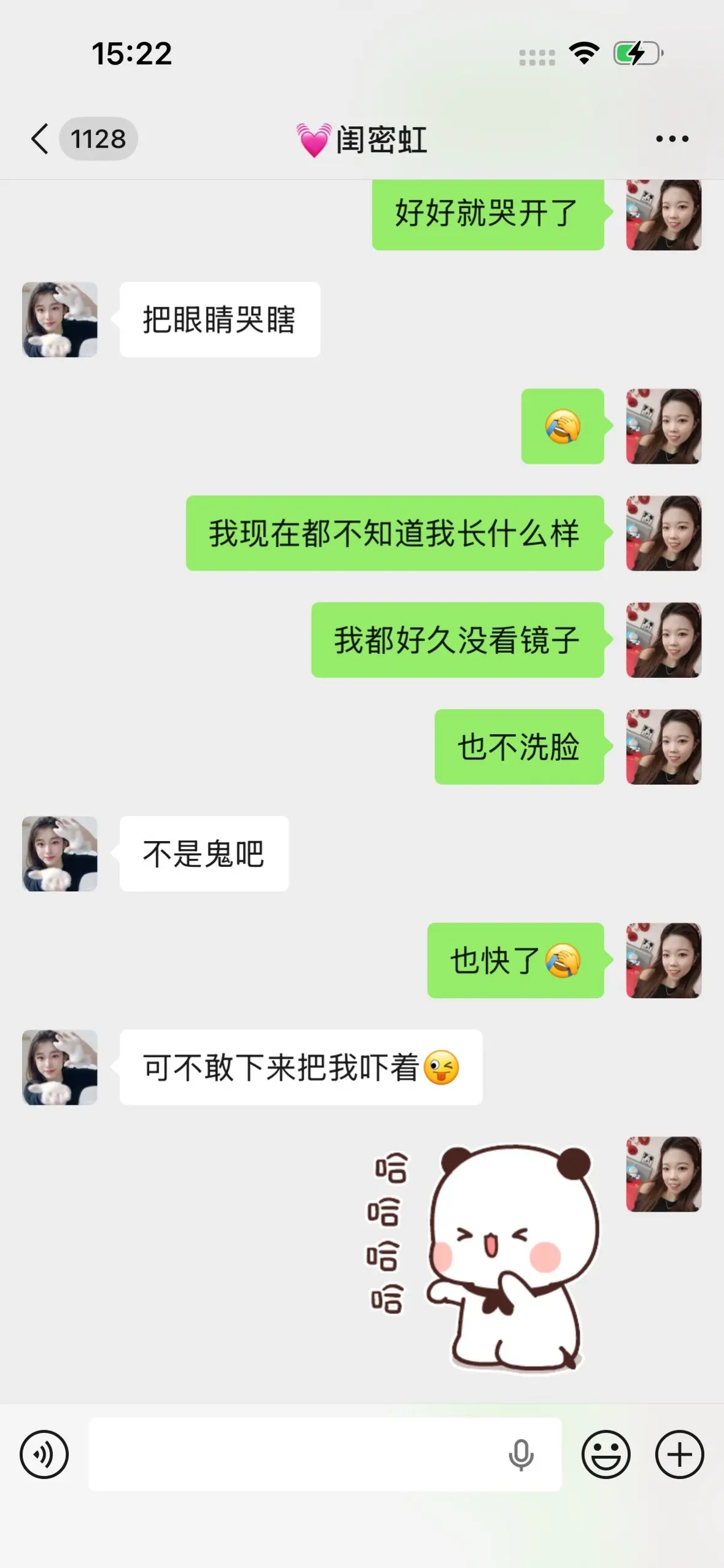This screenshot has height=1568, width=724.
Task: Tap the back chevron to leave chat
Action: 39,139
